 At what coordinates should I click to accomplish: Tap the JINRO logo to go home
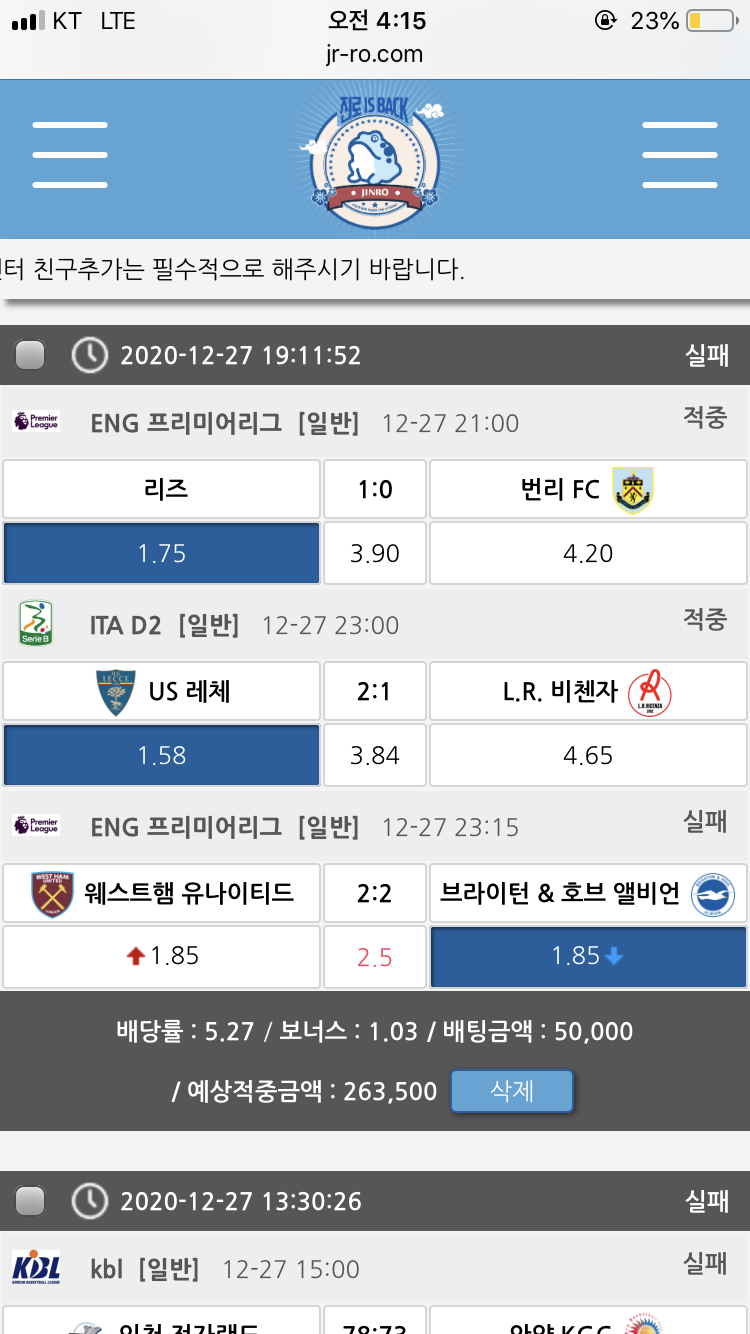374,157
